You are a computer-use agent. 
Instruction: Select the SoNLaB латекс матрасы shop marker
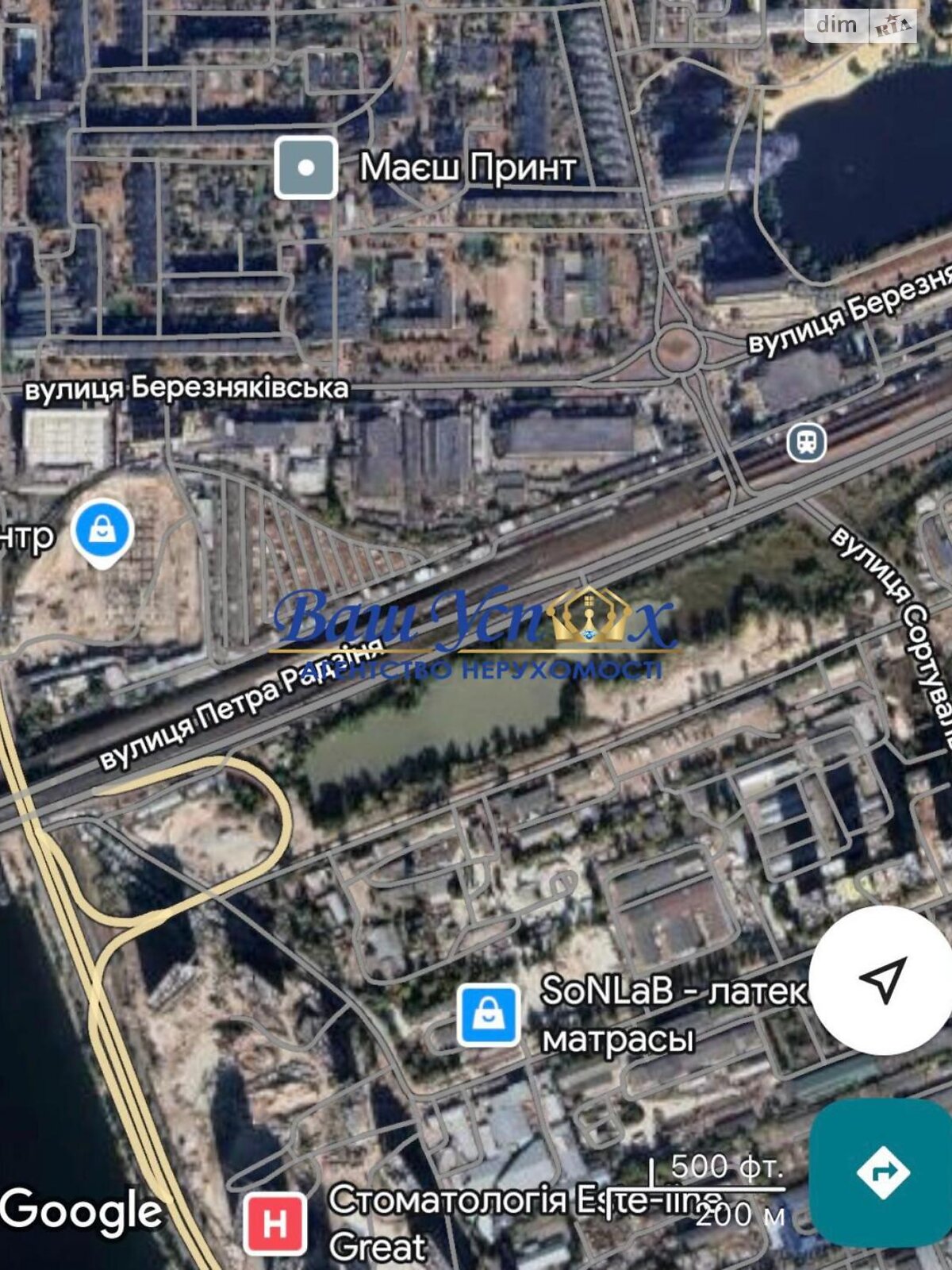(x=489, y=1015)
